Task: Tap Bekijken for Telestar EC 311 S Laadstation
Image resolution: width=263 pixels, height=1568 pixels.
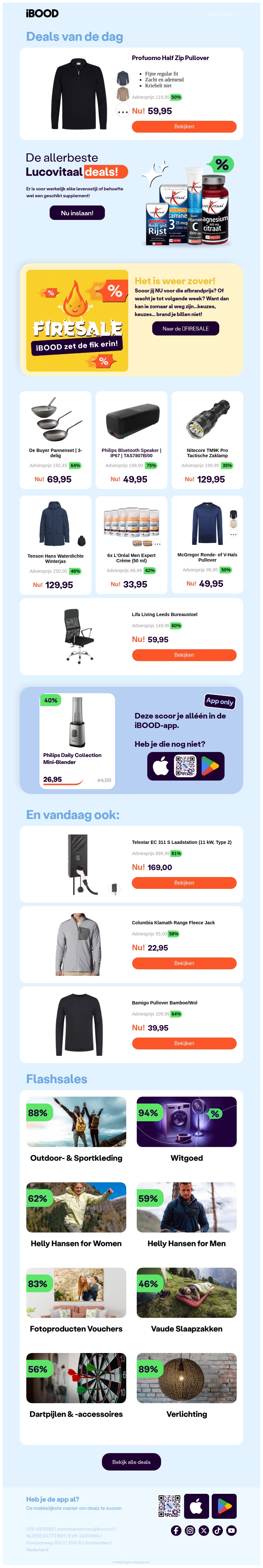Action: point(184,883)
